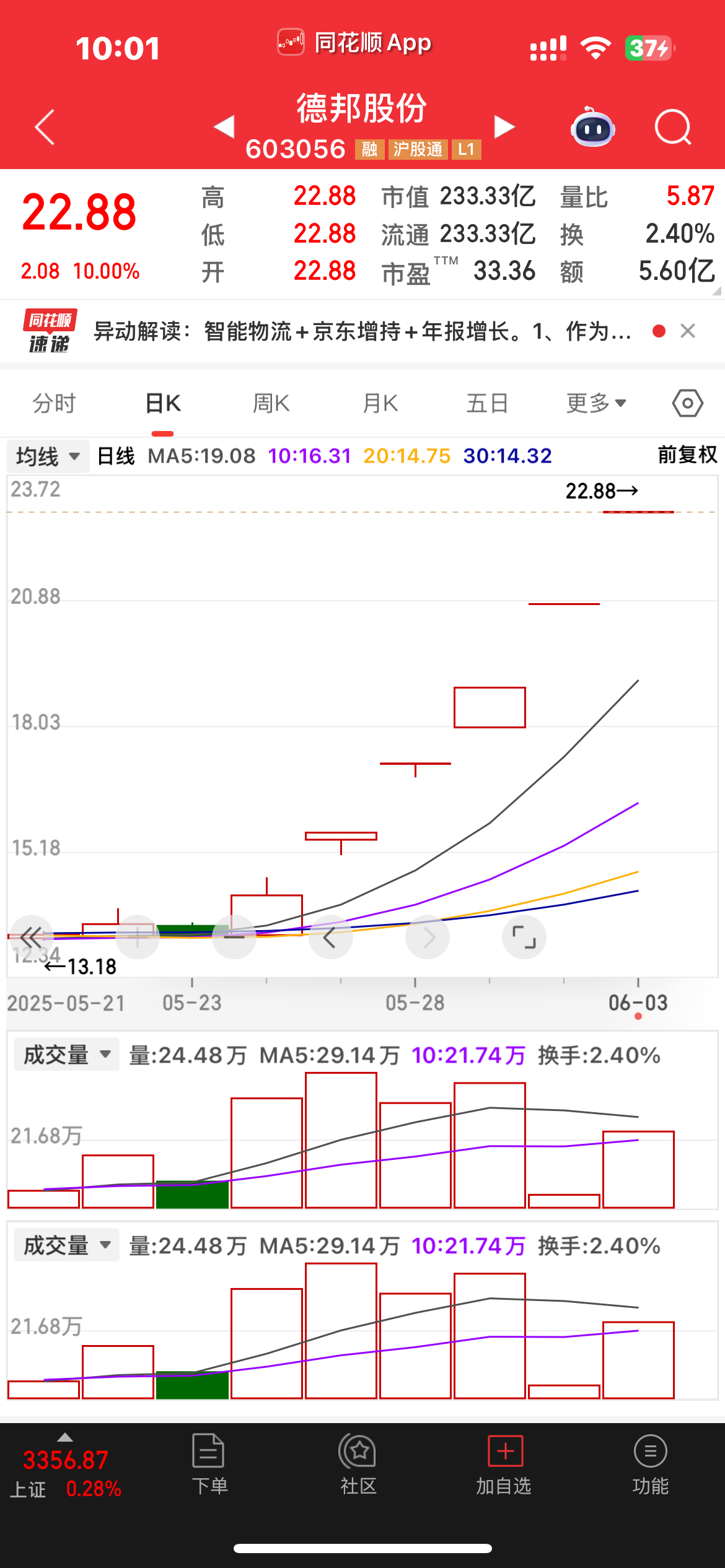Expand the 更多 chart period dropdown
725x1568 pixels.
tap(595, 404)
